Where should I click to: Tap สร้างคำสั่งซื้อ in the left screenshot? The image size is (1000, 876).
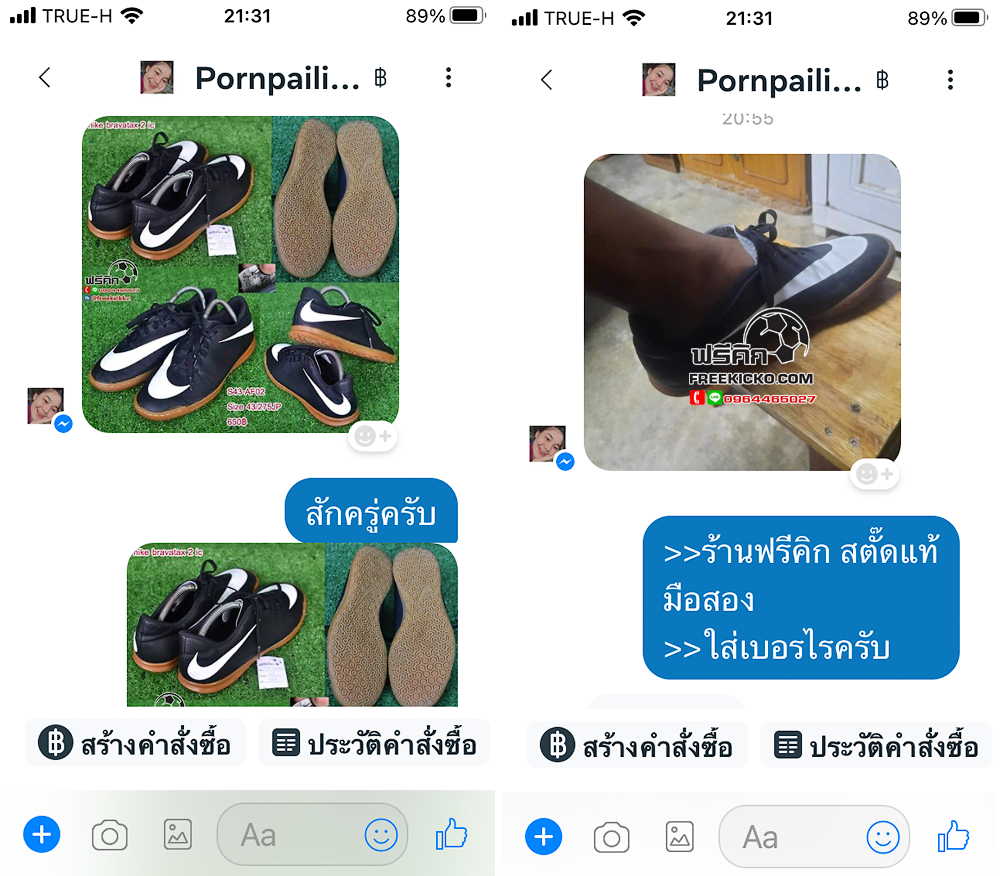click(136, 744)
